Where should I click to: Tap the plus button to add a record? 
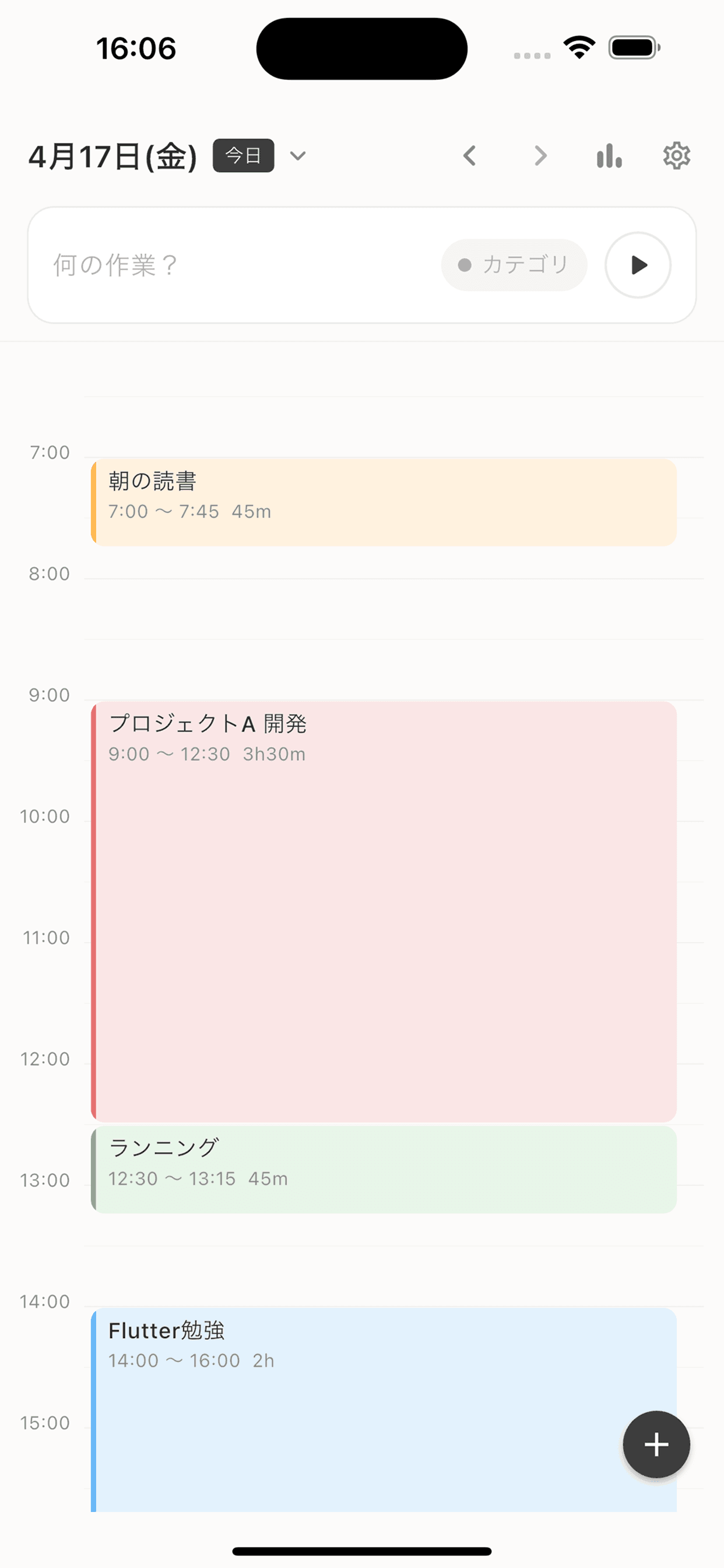tap(656, 1444)
